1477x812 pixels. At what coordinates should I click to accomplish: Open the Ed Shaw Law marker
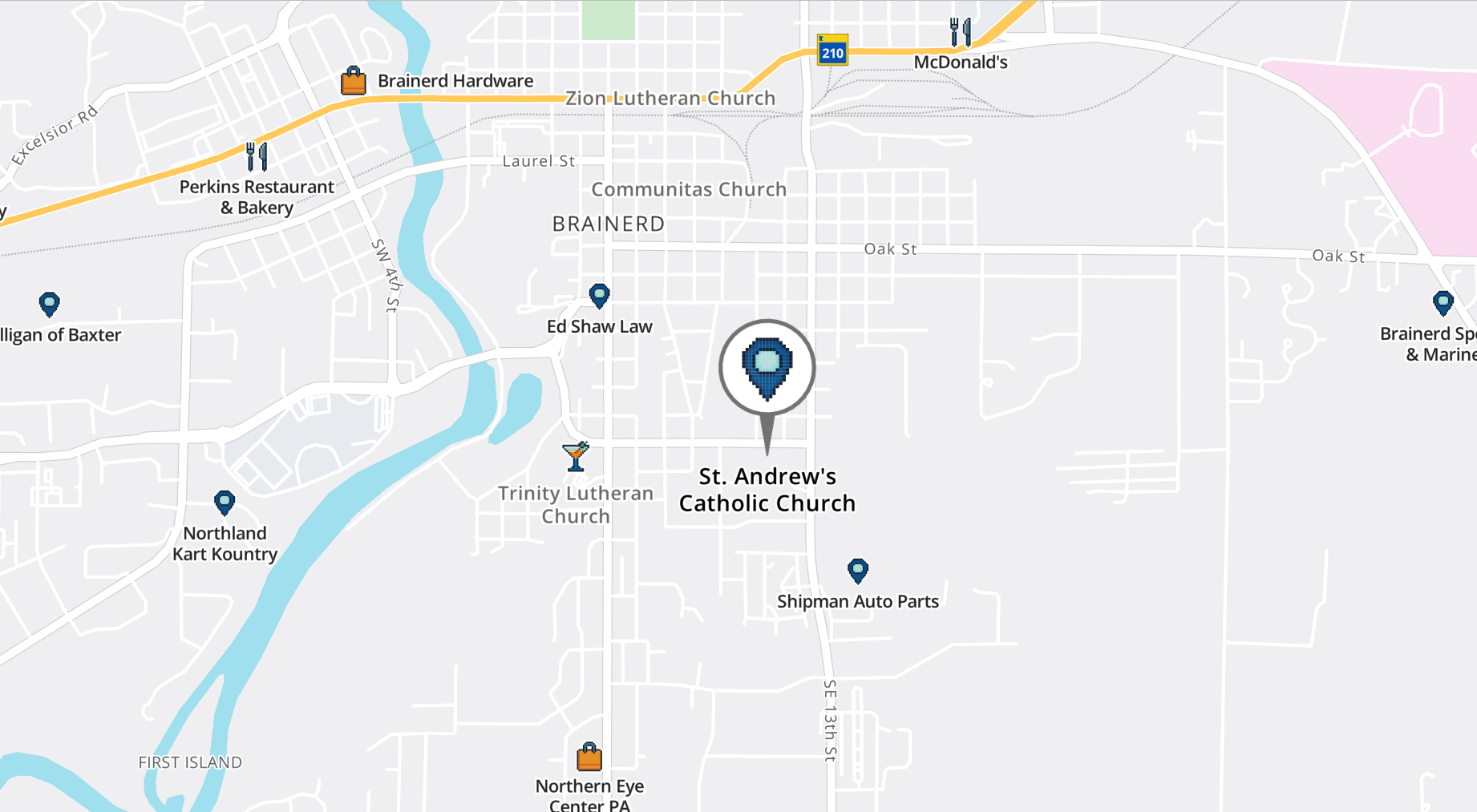click(x=599, y=296)
